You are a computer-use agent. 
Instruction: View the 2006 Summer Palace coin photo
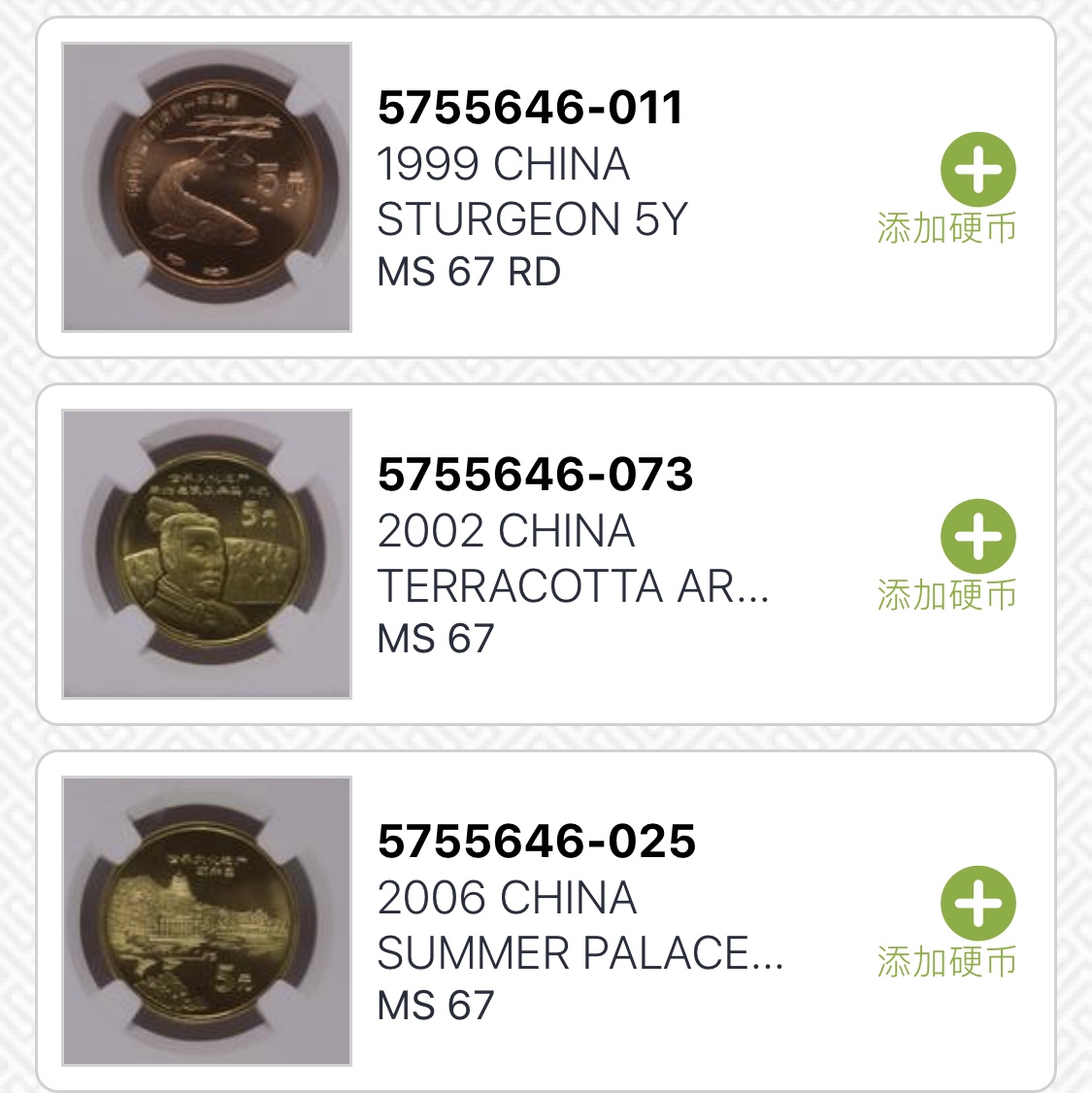point(207,921)
